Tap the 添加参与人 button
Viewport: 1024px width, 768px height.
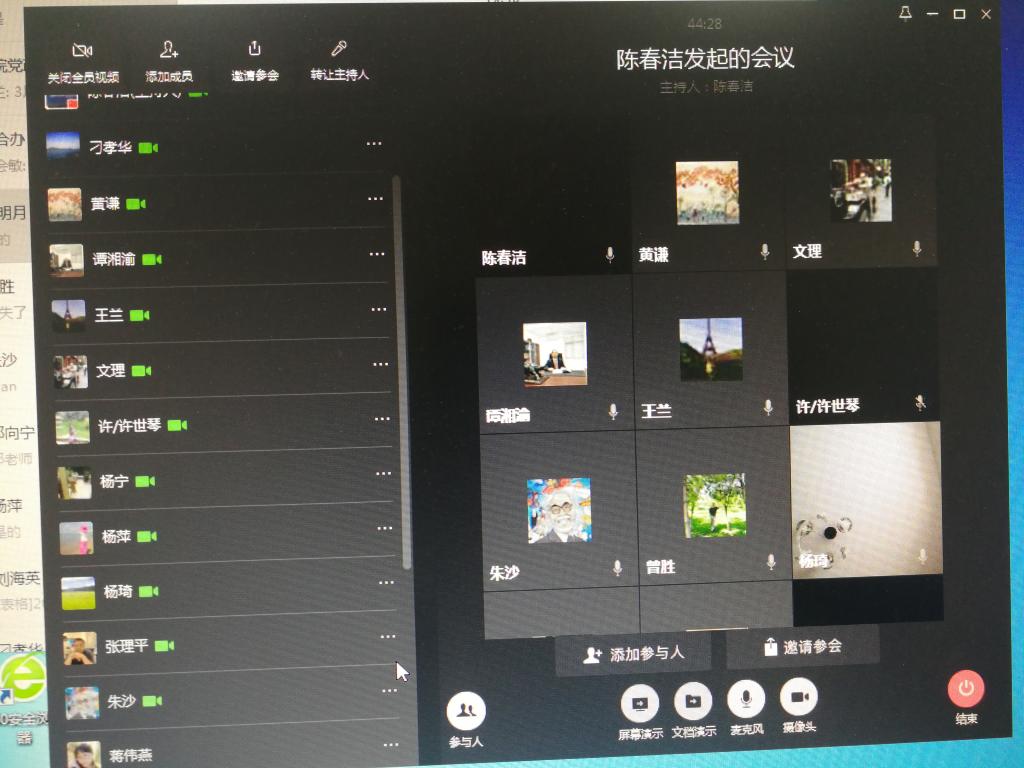[x=633, y=654]
